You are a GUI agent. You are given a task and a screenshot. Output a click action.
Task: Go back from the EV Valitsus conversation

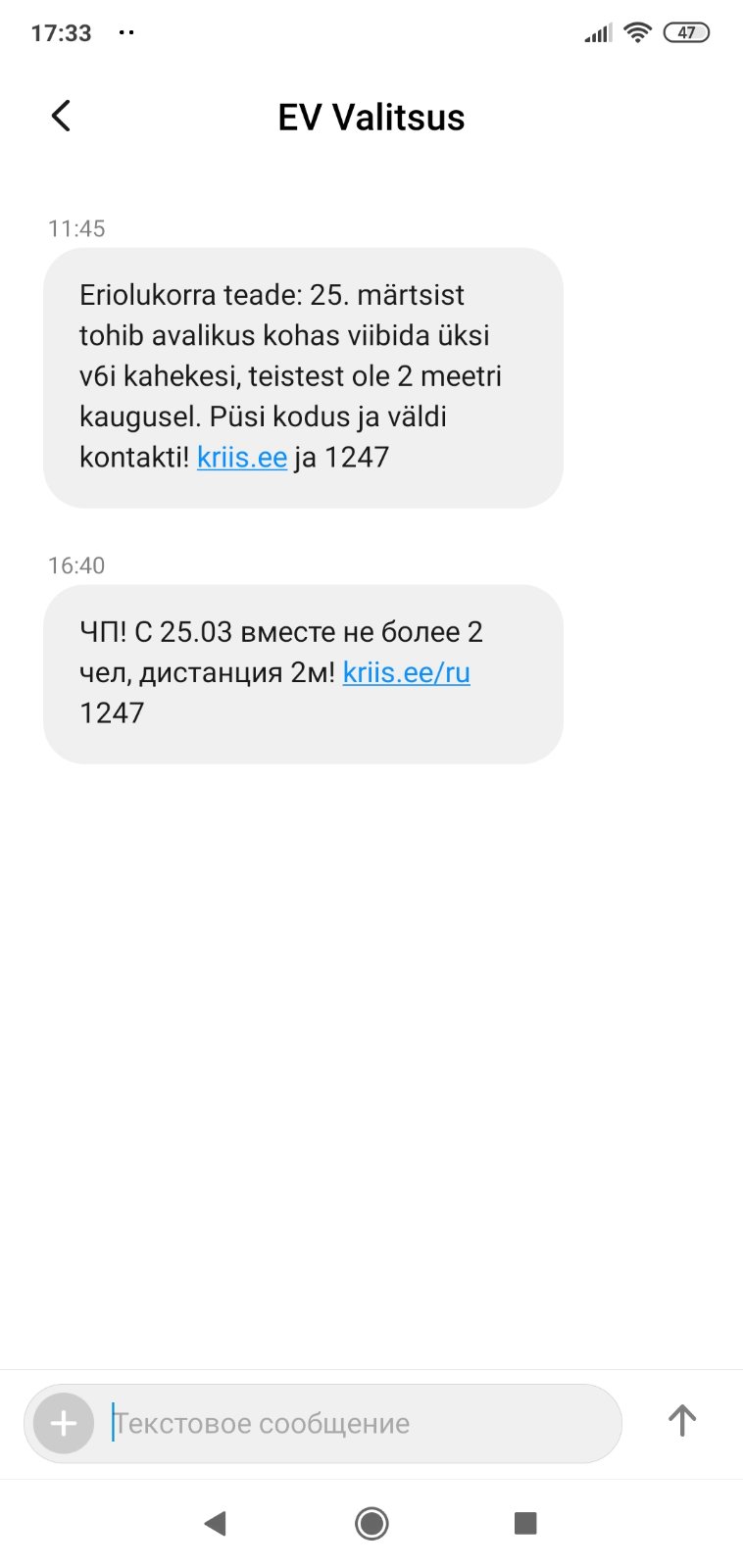(x=61, y=116)
